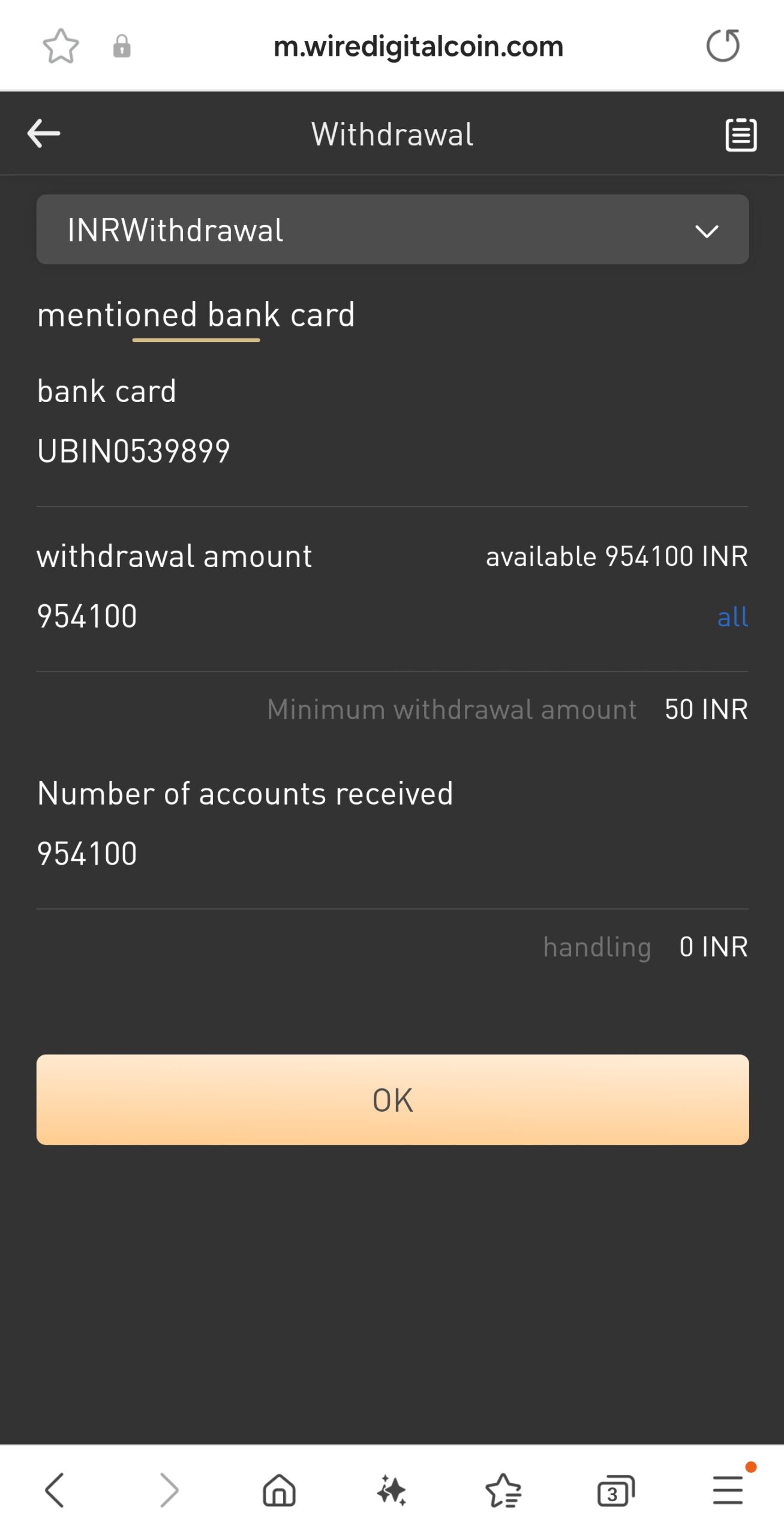Confirm withdrawal with the OK button

pyautogui.click(x=392, y=1100)
